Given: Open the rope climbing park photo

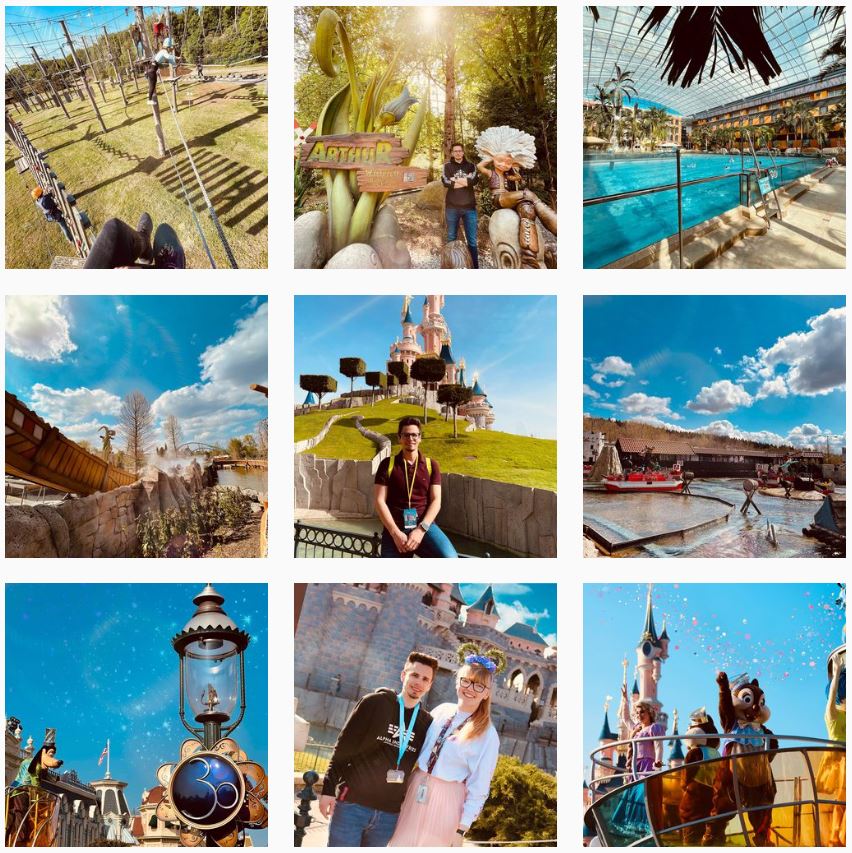Looking at the screenshot, I should tap(136, 137).
